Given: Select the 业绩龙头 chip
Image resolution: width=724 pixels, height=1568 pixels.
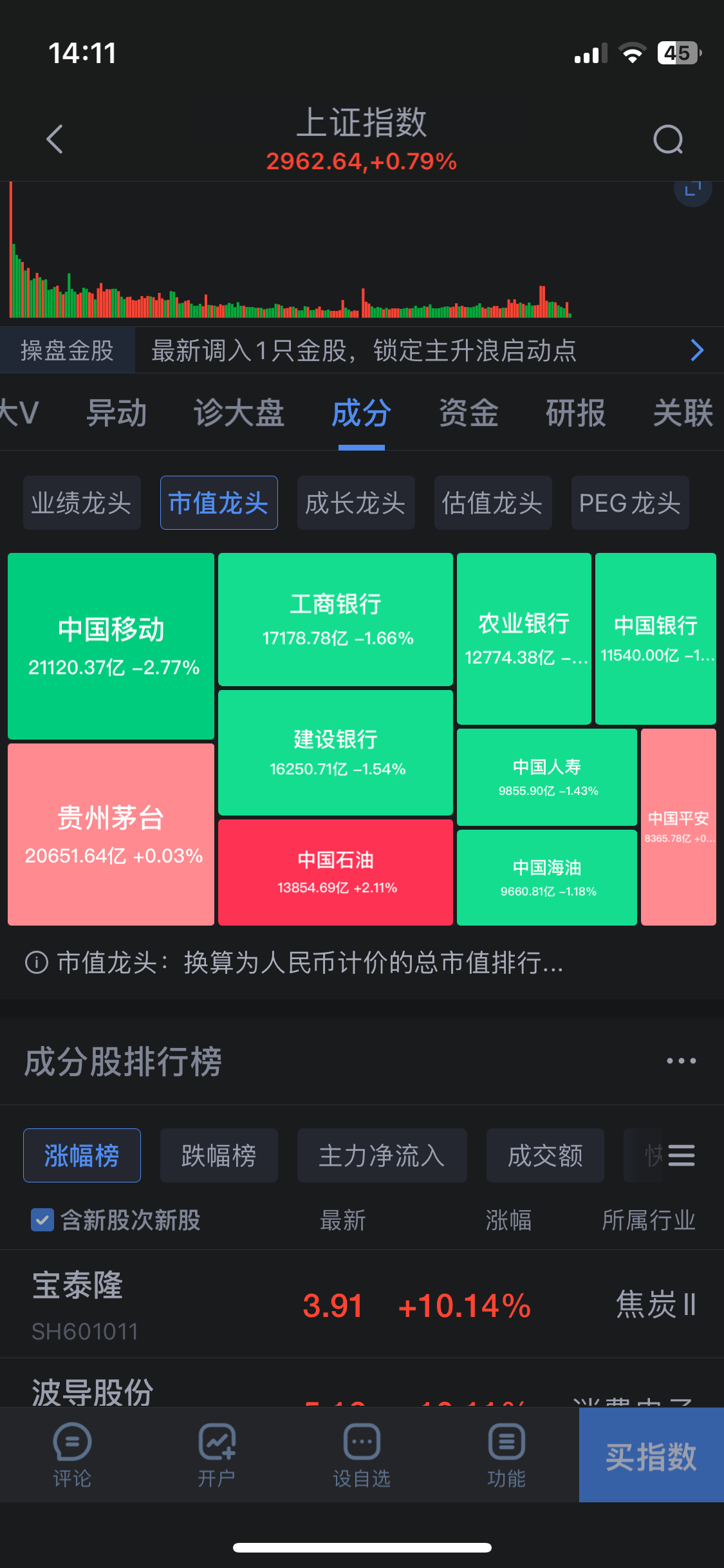Looking at the screenshot, I should 82,503.
